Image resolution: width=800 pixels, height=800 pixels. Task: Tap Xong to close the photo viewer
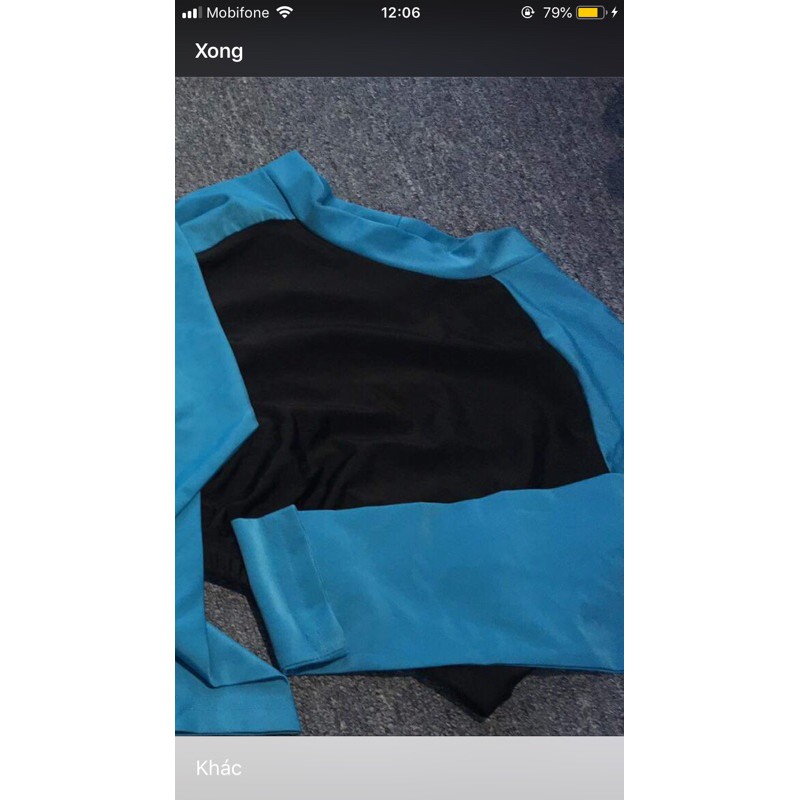[x=219, y=51]
